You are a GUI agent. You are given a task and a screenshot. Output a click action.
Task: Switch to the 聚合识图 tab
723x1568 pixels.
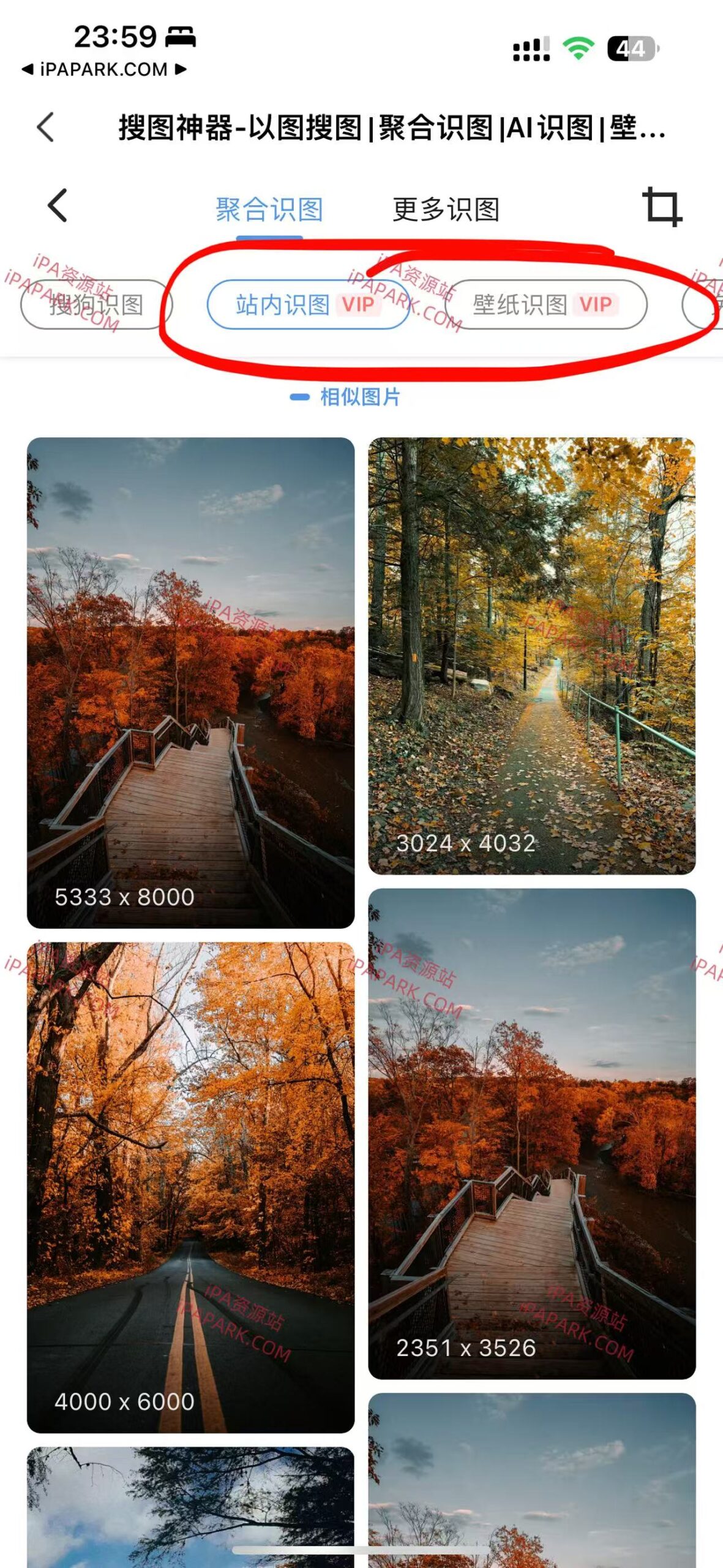click(269, 209)
